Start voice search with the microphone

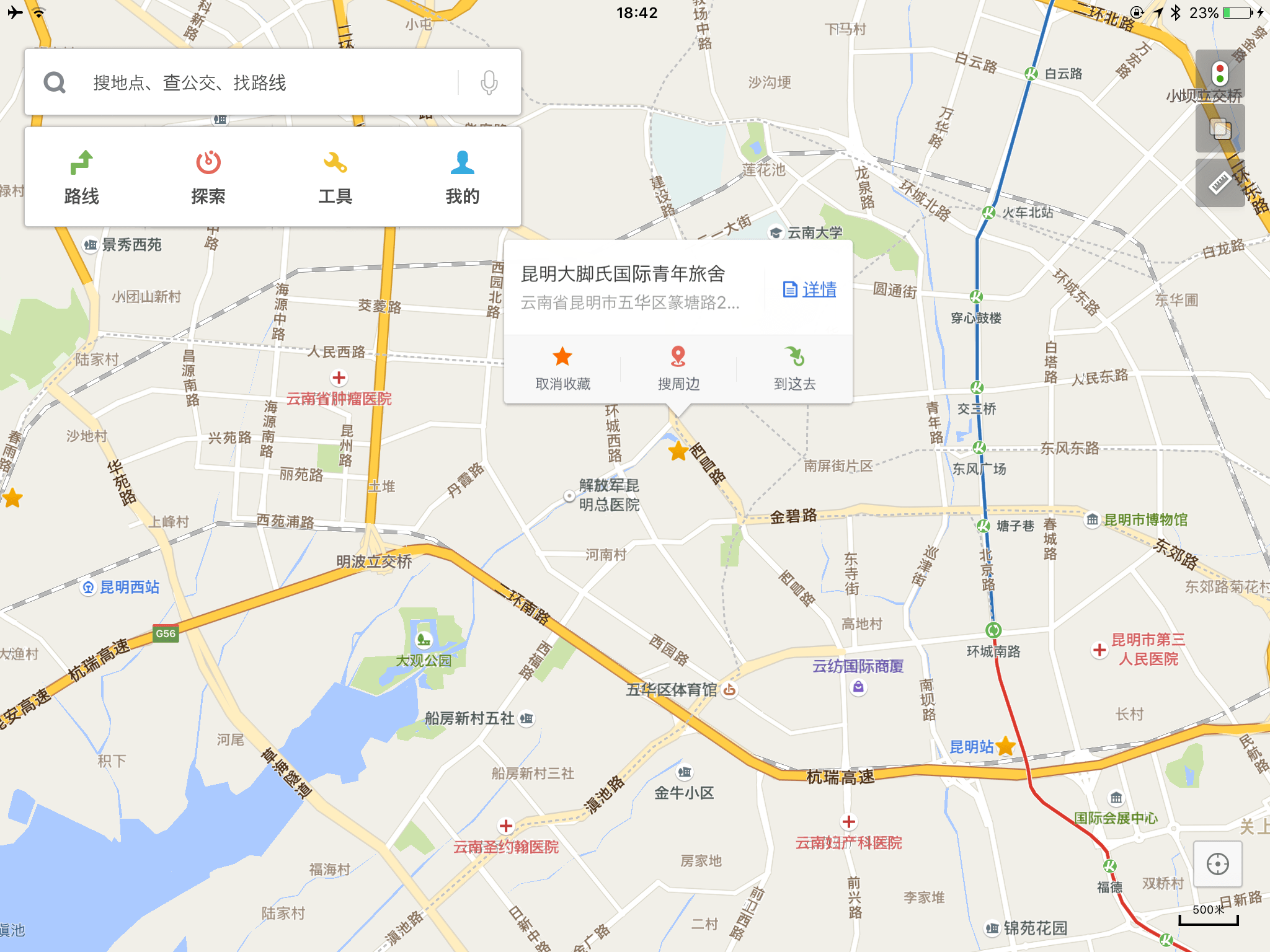pos(489,82)
